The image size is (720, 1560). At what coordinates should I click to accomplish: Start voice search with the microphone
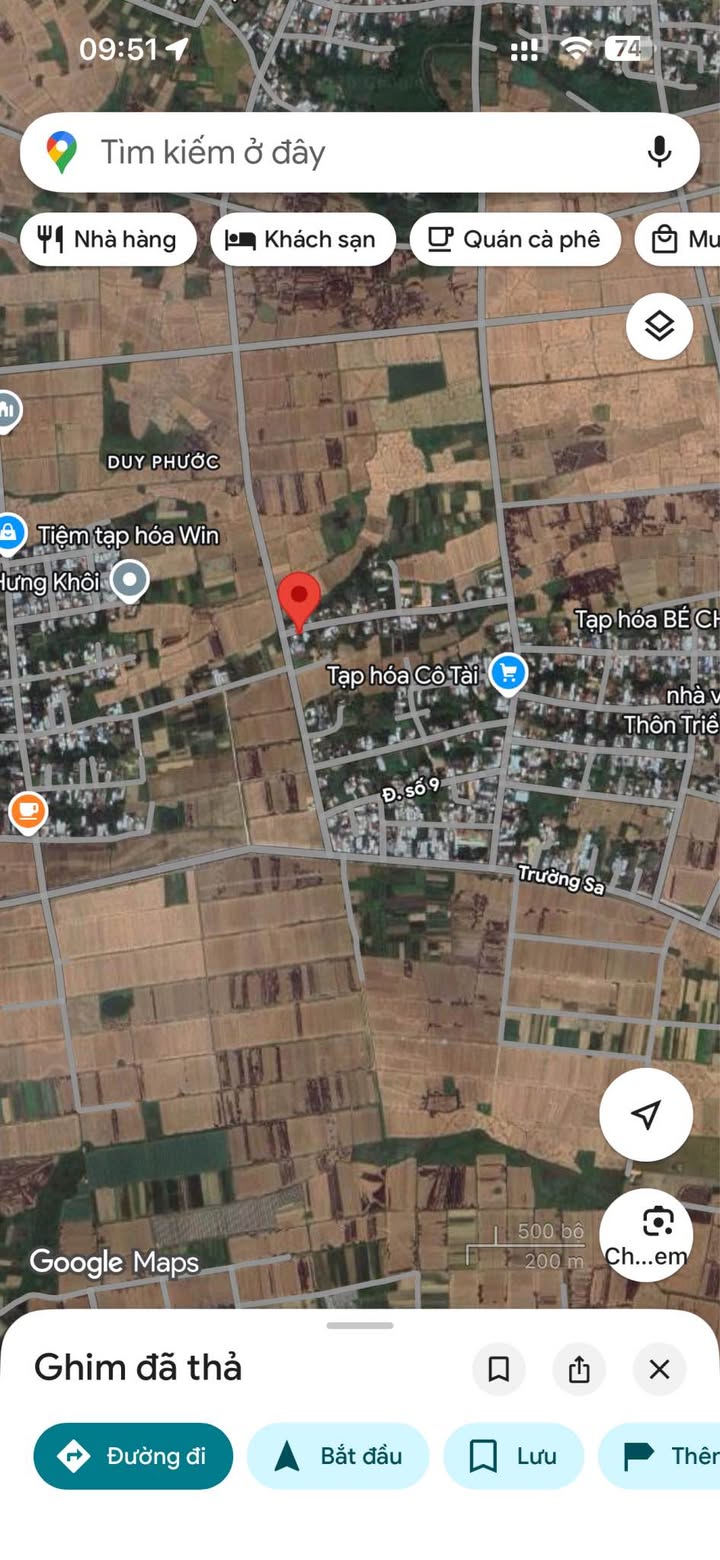tap(658, 153)
